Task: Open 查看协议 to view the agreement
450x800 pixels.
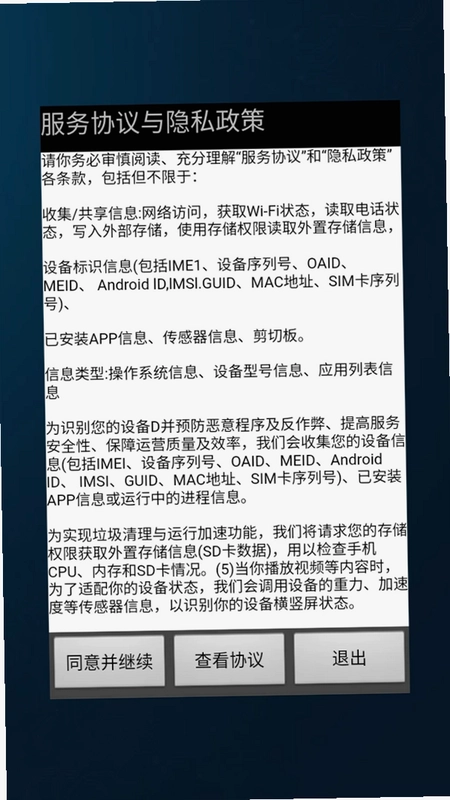Action: 230,660
